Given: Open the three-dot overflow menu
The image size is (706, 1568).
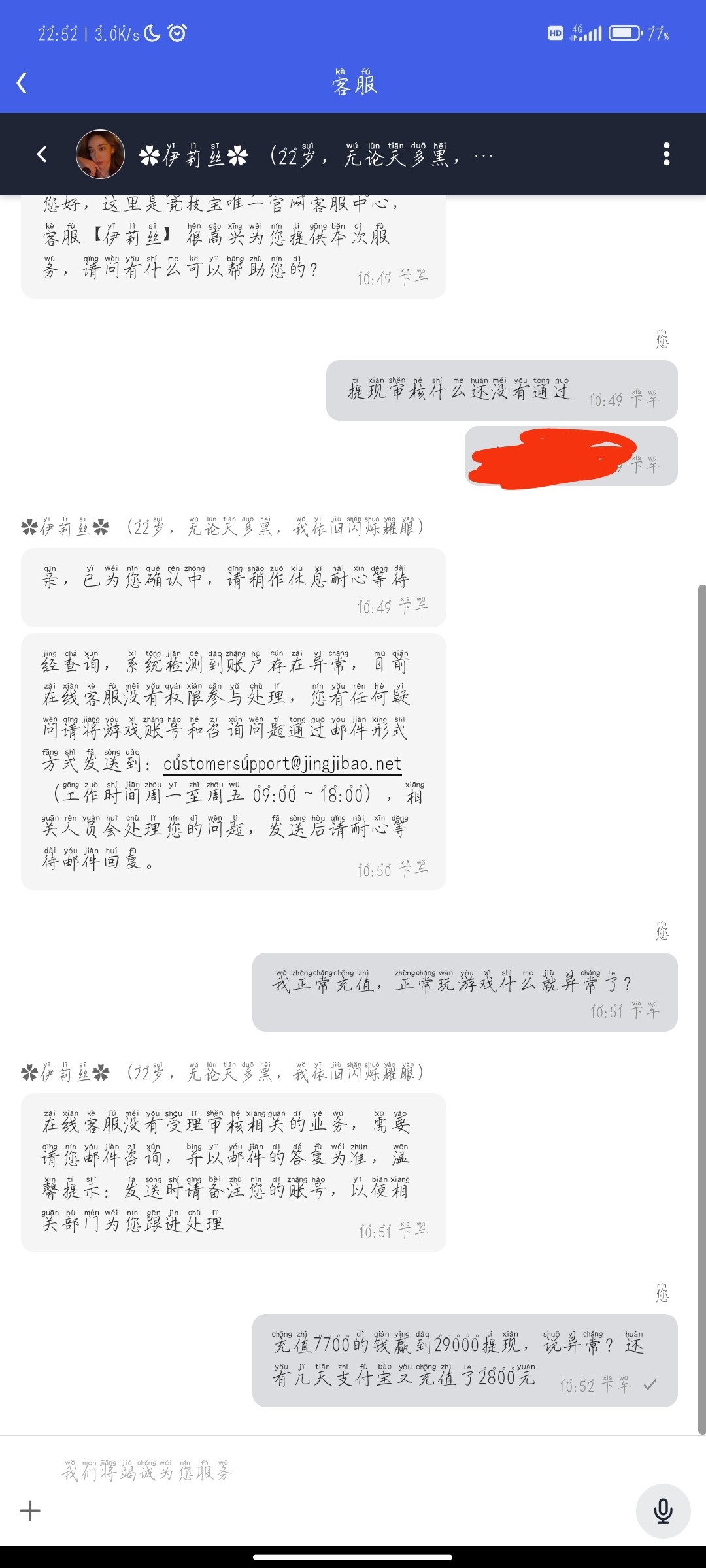Looking at the screenshot, I should pyautogui.click(x=666, y=154).
